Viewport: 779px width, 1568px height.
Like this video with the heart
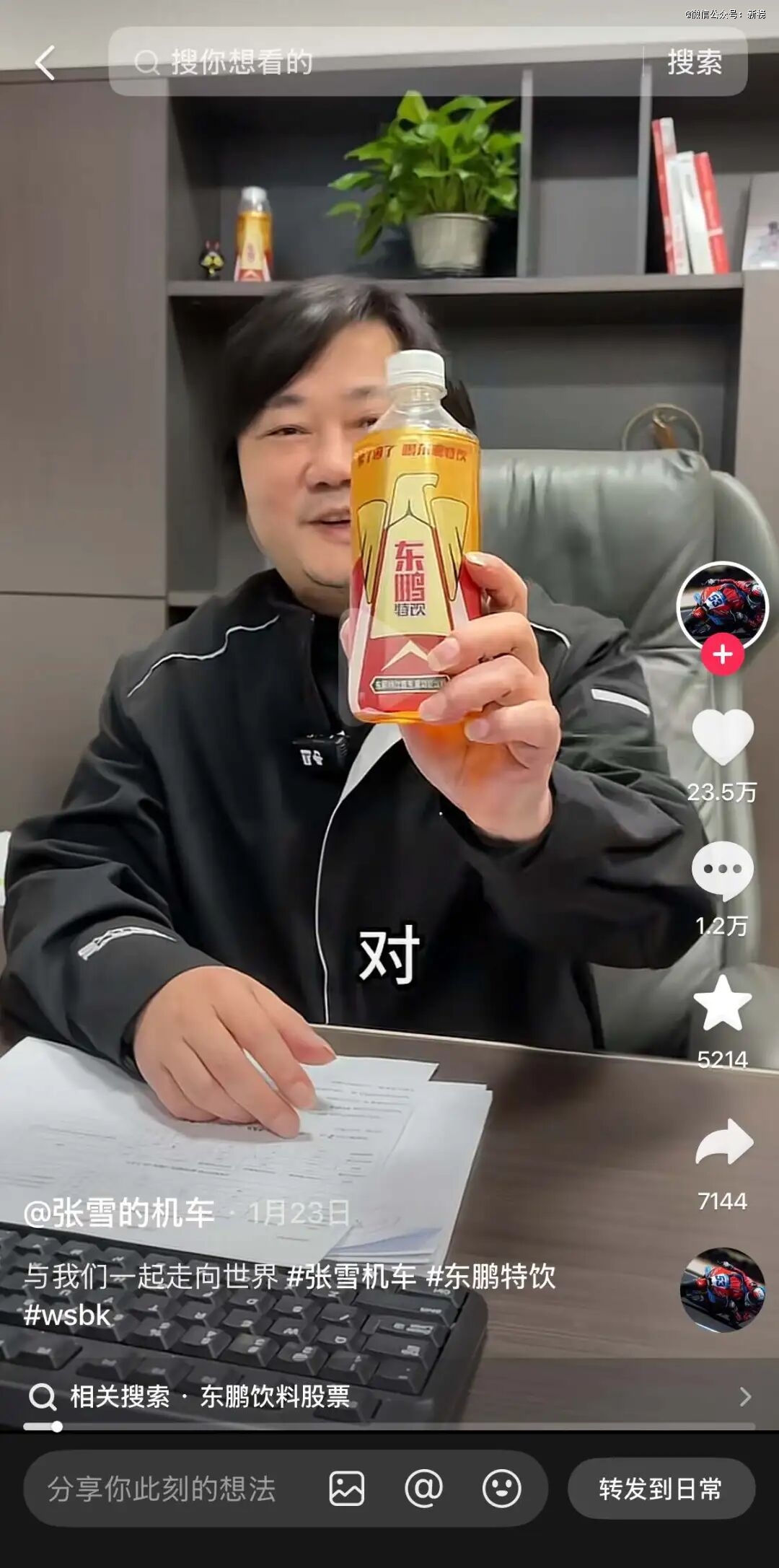722,737
